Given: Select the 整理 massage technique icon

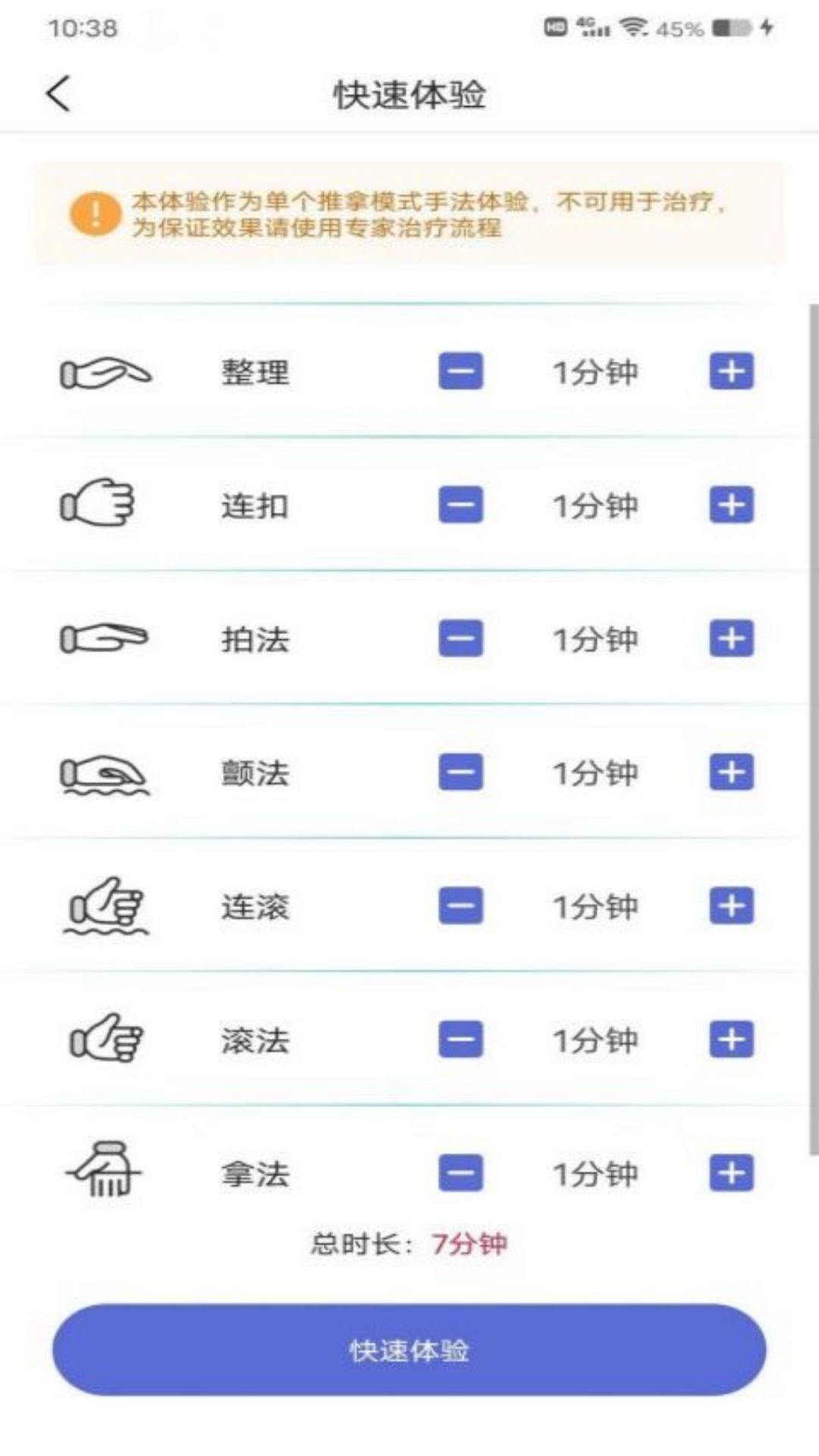Looking at the screenshot, I should point(106,372).
